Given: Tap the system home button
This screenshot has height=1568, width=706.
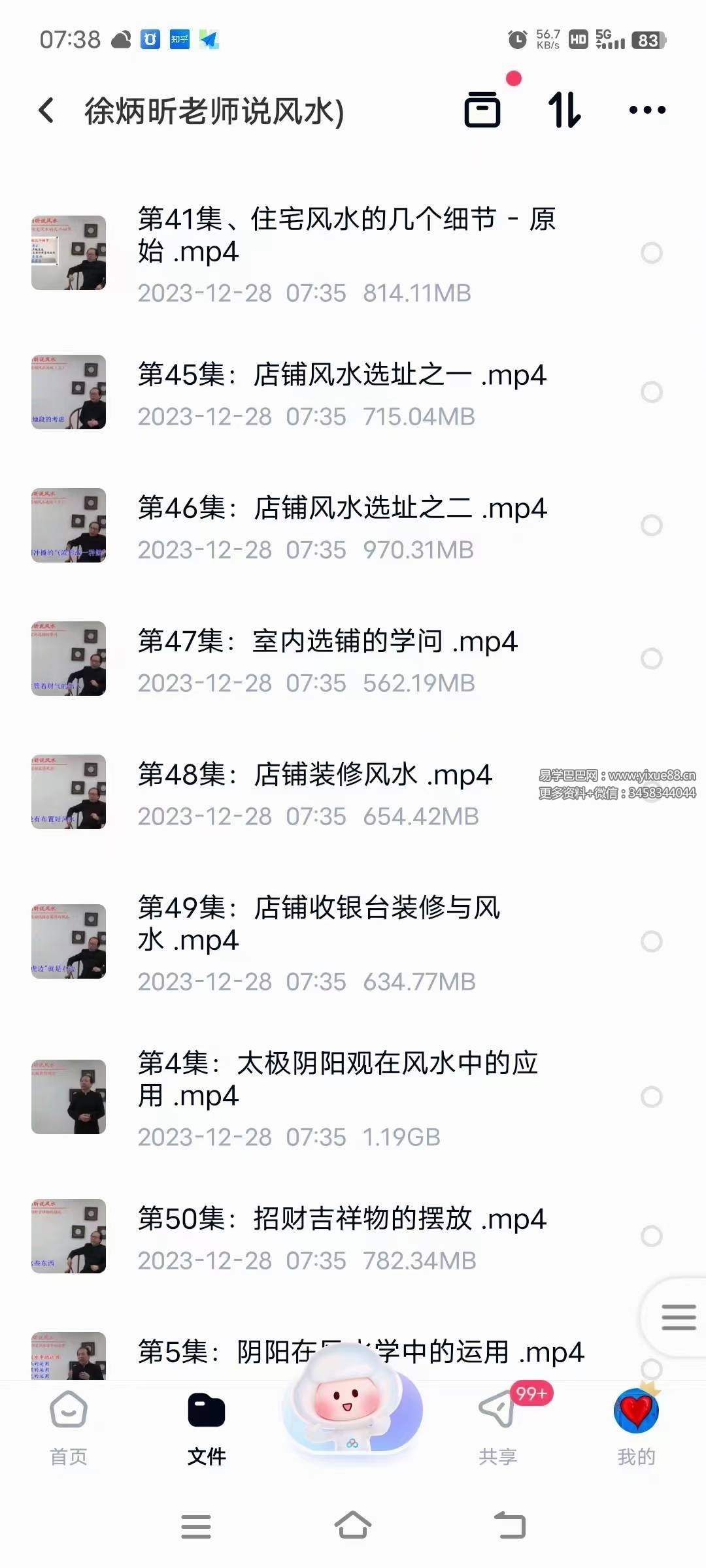Looking at the screenshot, I should pos(353,1526).
